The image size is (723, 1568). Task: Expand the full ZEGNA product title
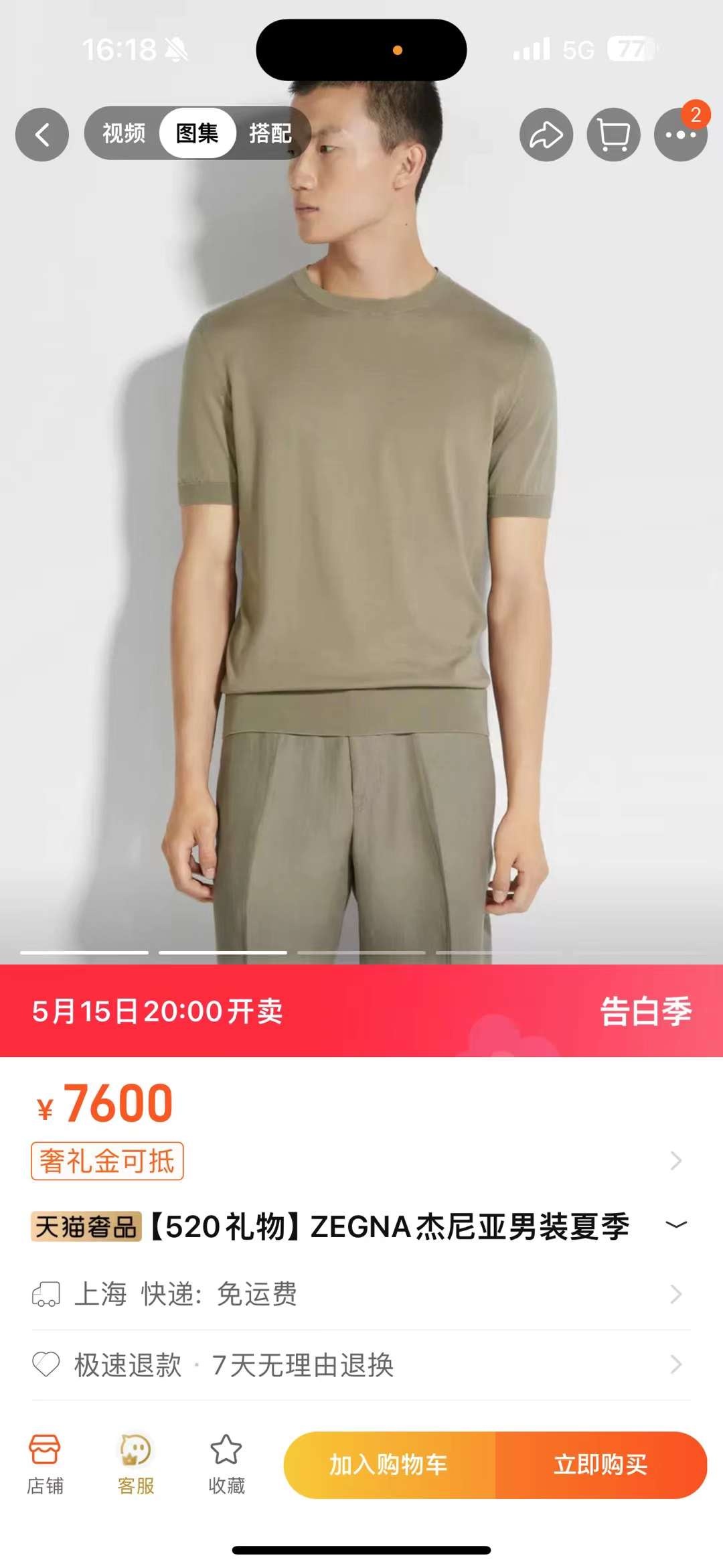point(676,1225)
